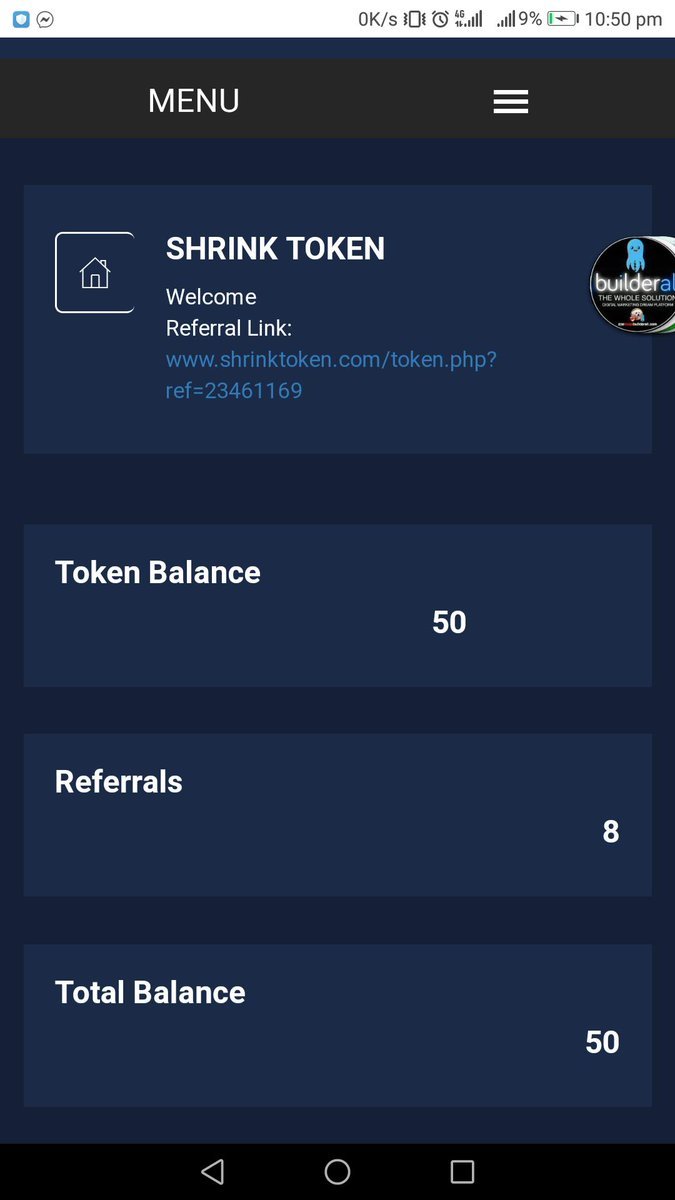Tap the home icon button
This screenshot has width=675, height=1200.
pyautogui.click(x=95, y=272)
